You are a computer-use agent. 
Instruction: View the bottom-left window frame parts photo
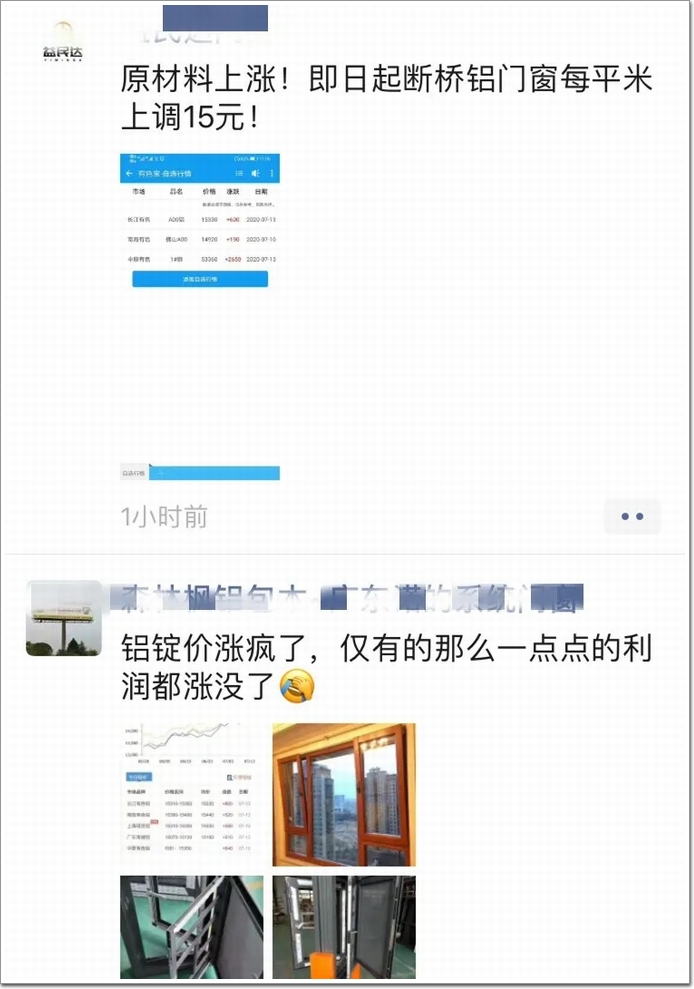(x=192, y=928)
